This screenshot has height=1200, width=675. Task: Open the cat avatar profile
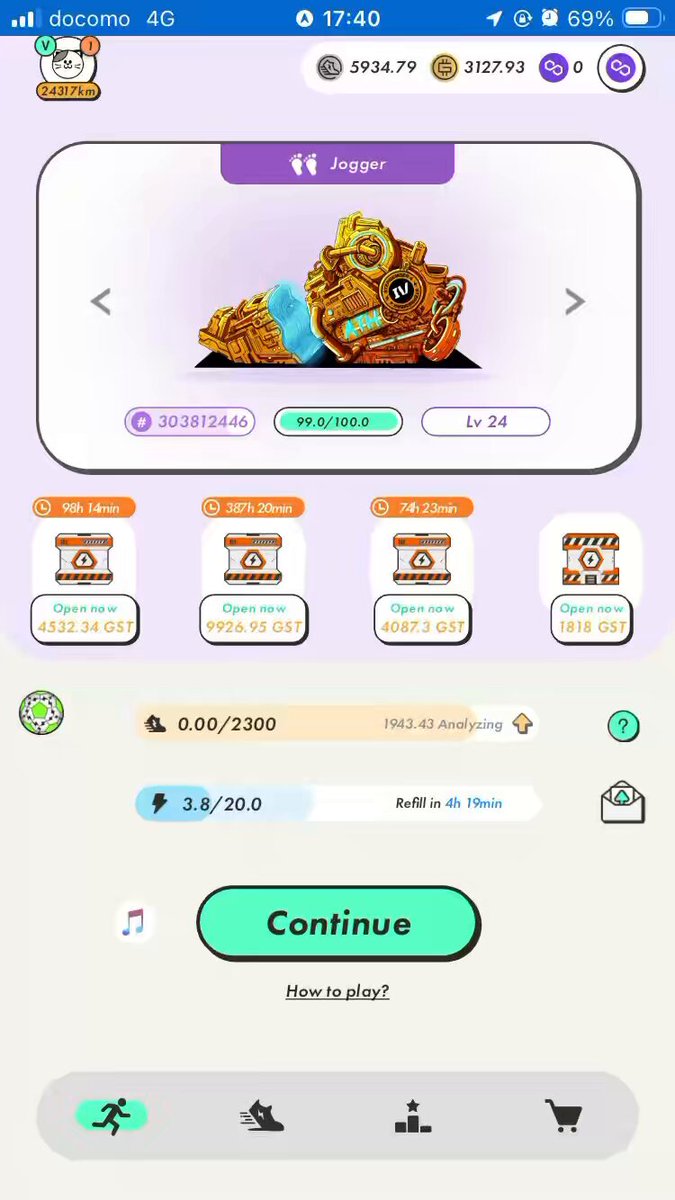(x=68, y=67)
